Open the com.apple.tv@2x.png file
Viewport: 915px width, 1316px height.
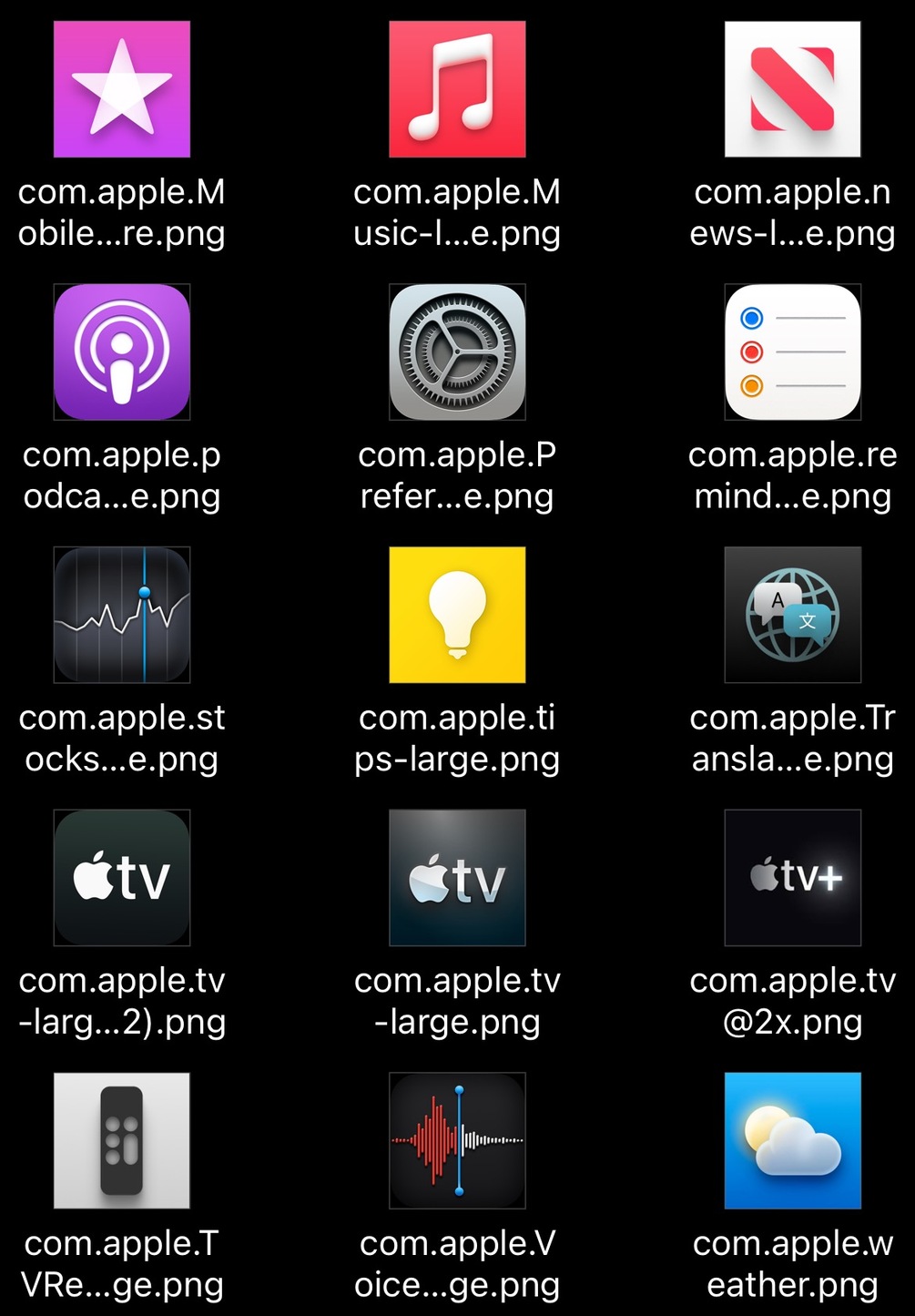(792, 877)
